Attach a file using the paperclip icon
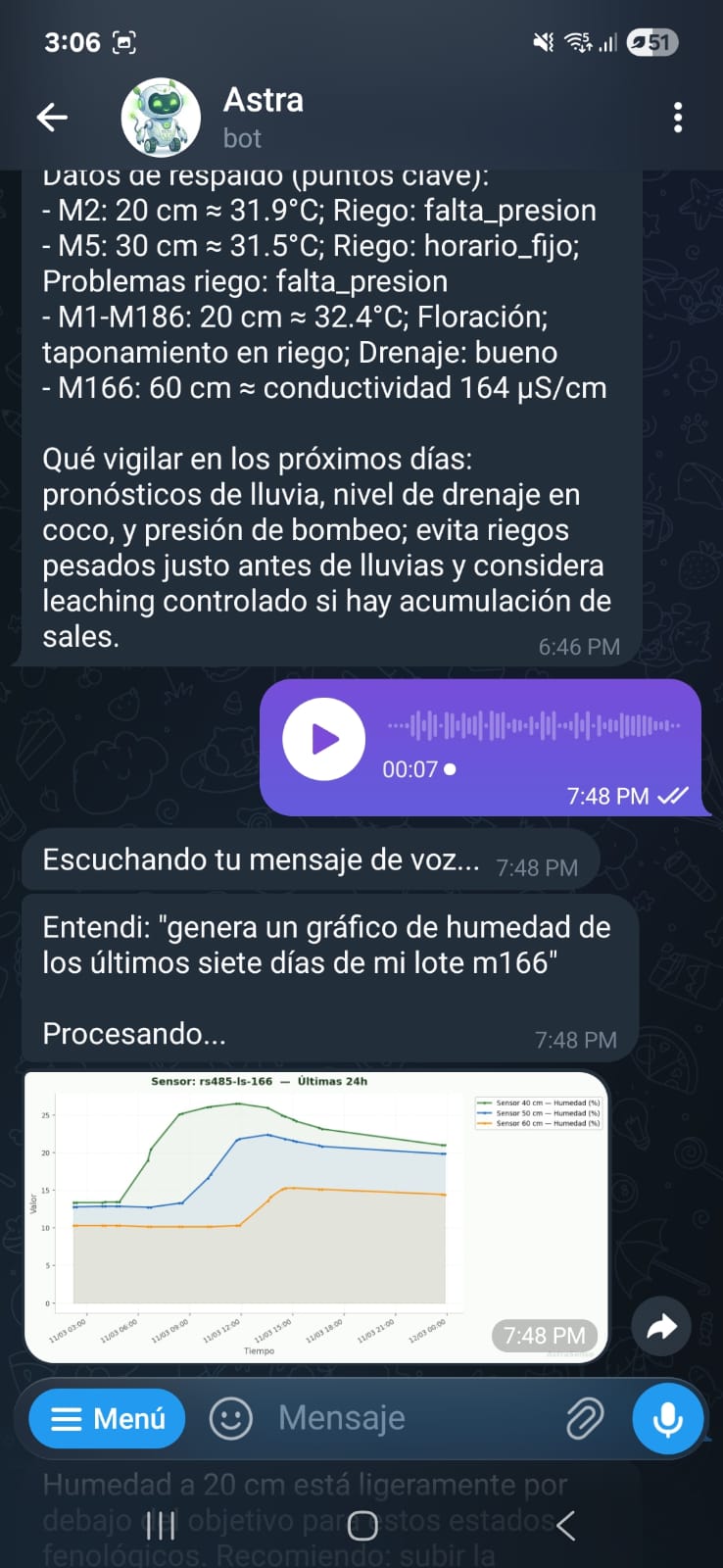 [584, 1418]
